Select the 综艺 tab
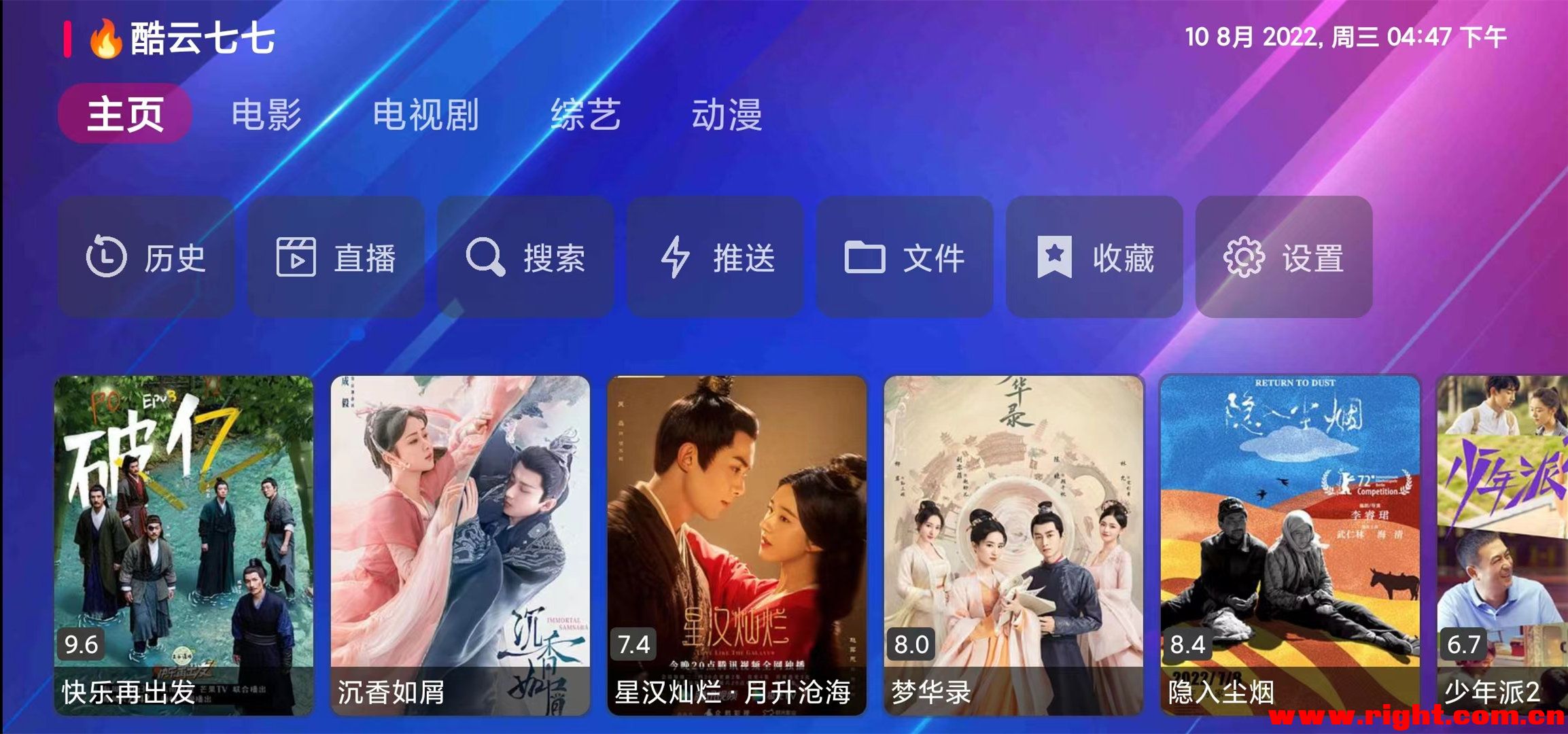 [x=585, y=113]
